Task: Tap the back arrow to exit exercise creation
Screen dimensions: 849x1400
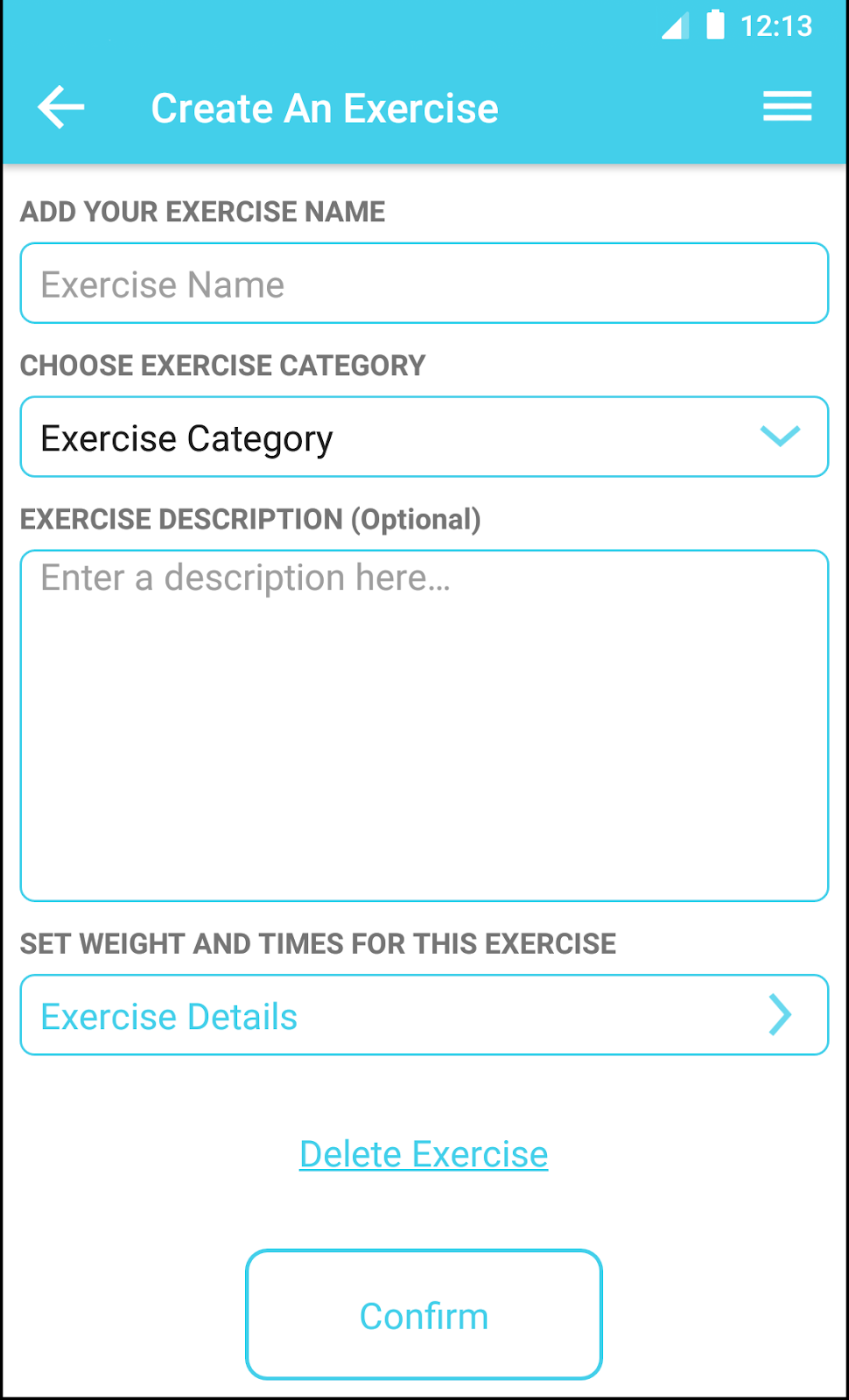Action: pos(59,107)
